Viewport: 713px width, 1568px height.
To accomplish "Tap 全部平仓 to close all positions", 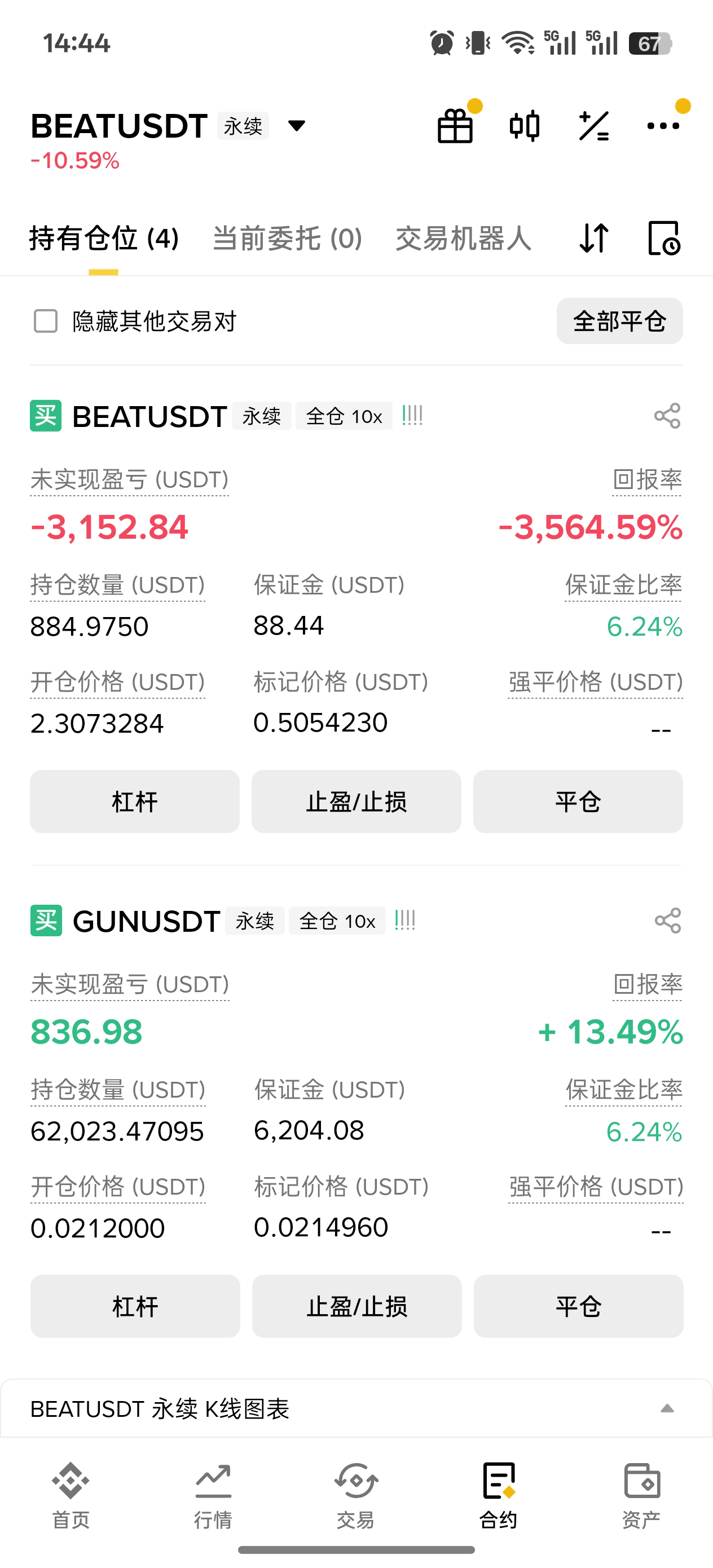I will tap(619, 321).
